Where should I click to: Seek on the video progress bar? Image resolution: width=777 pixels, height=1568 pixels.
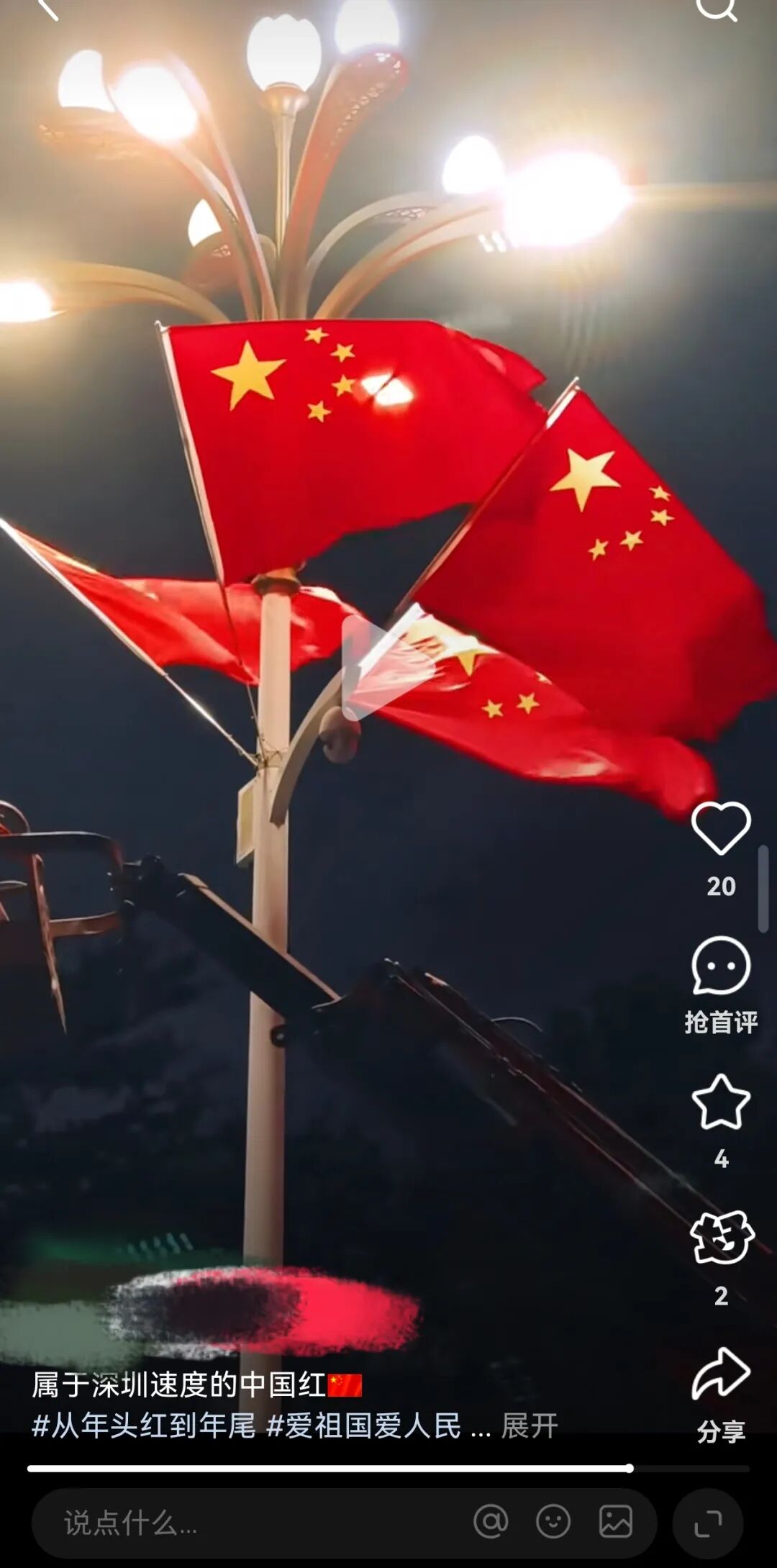click(x=388, y=1469)
